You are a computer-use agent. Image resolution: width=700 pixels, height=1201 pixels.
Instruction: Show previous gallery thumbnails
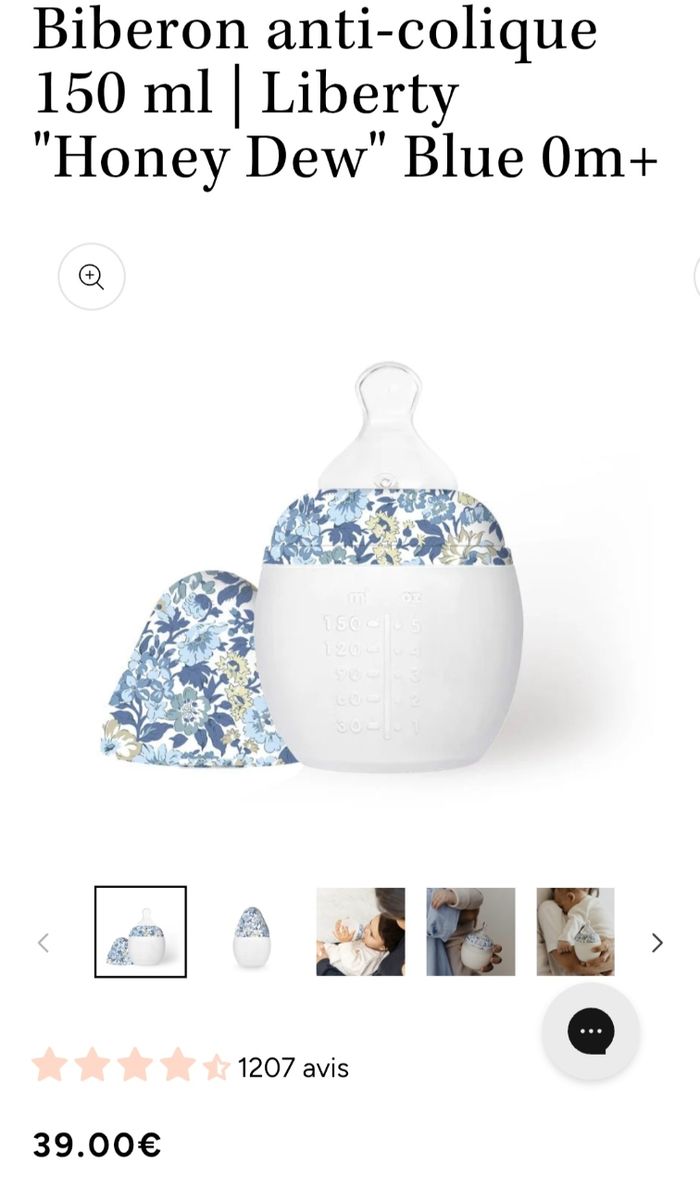pyautogui.click(x=43, y=942)
